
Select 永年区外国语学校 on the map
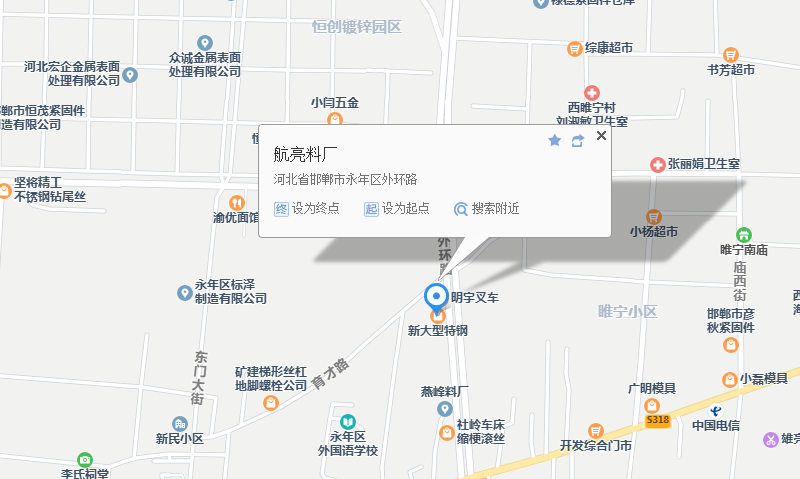click(x=347, y=422)
